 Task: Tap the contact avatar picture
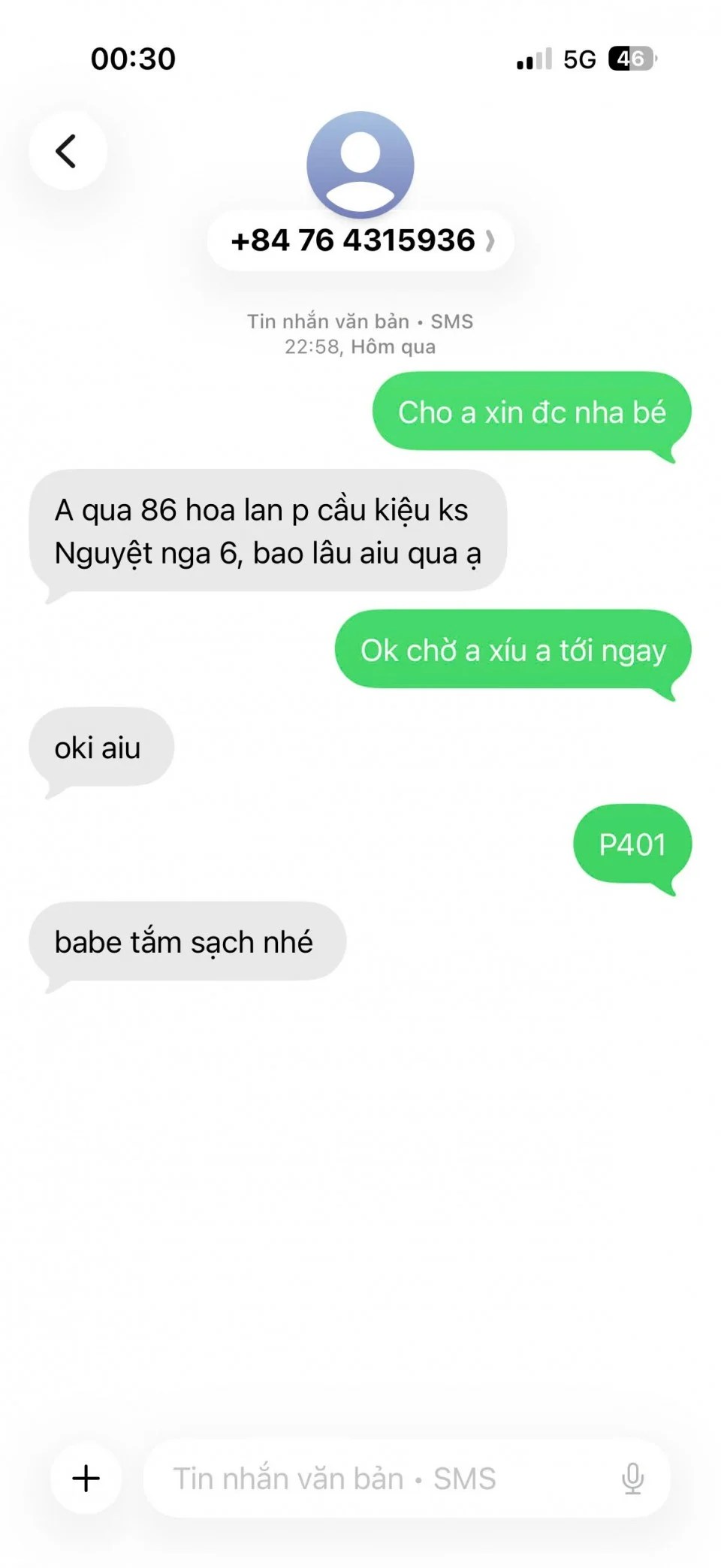click(x=360, y=163)
